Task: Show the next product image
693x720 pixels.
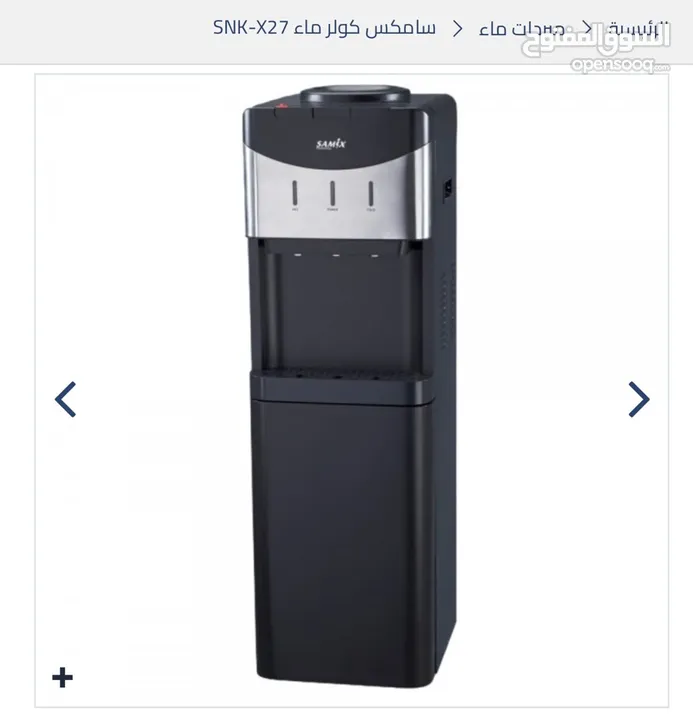Action: tap(638, 399)
